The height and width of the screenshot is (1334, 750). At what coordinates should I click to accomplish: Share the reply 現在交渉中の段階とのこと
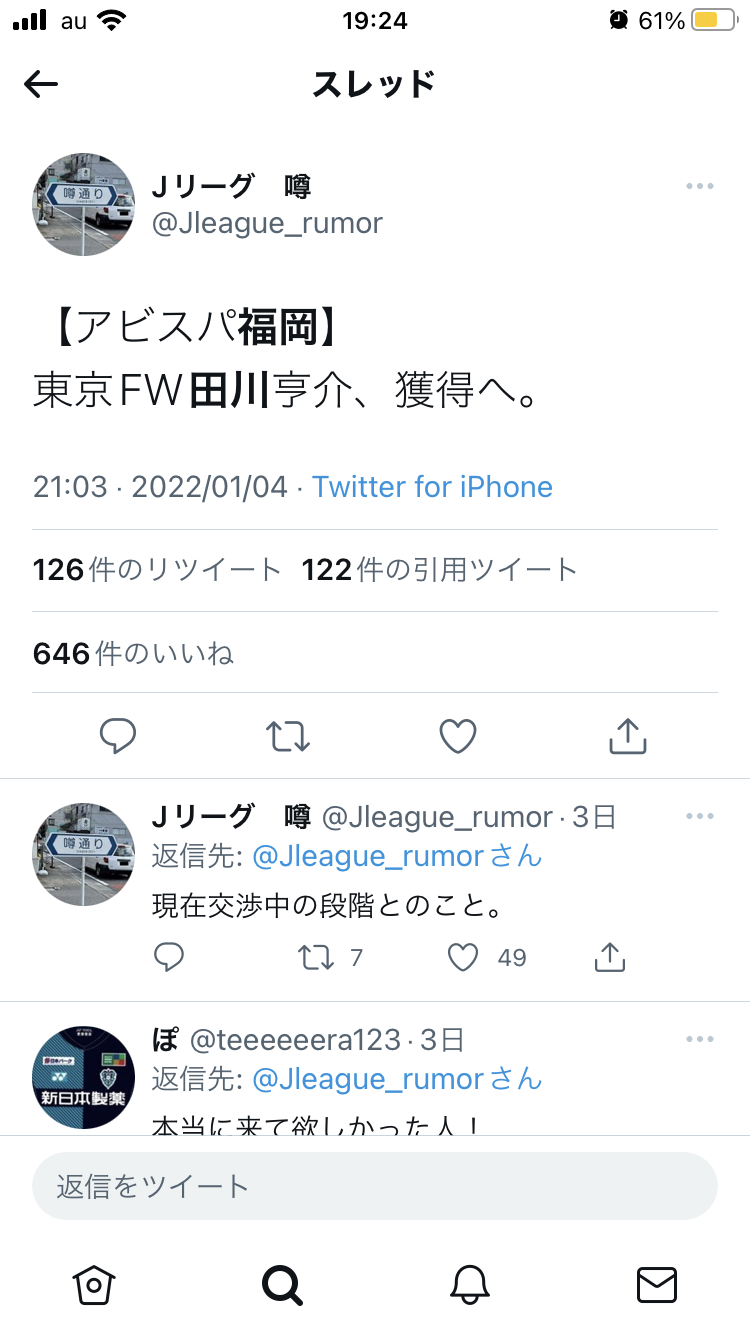(609, 958)
